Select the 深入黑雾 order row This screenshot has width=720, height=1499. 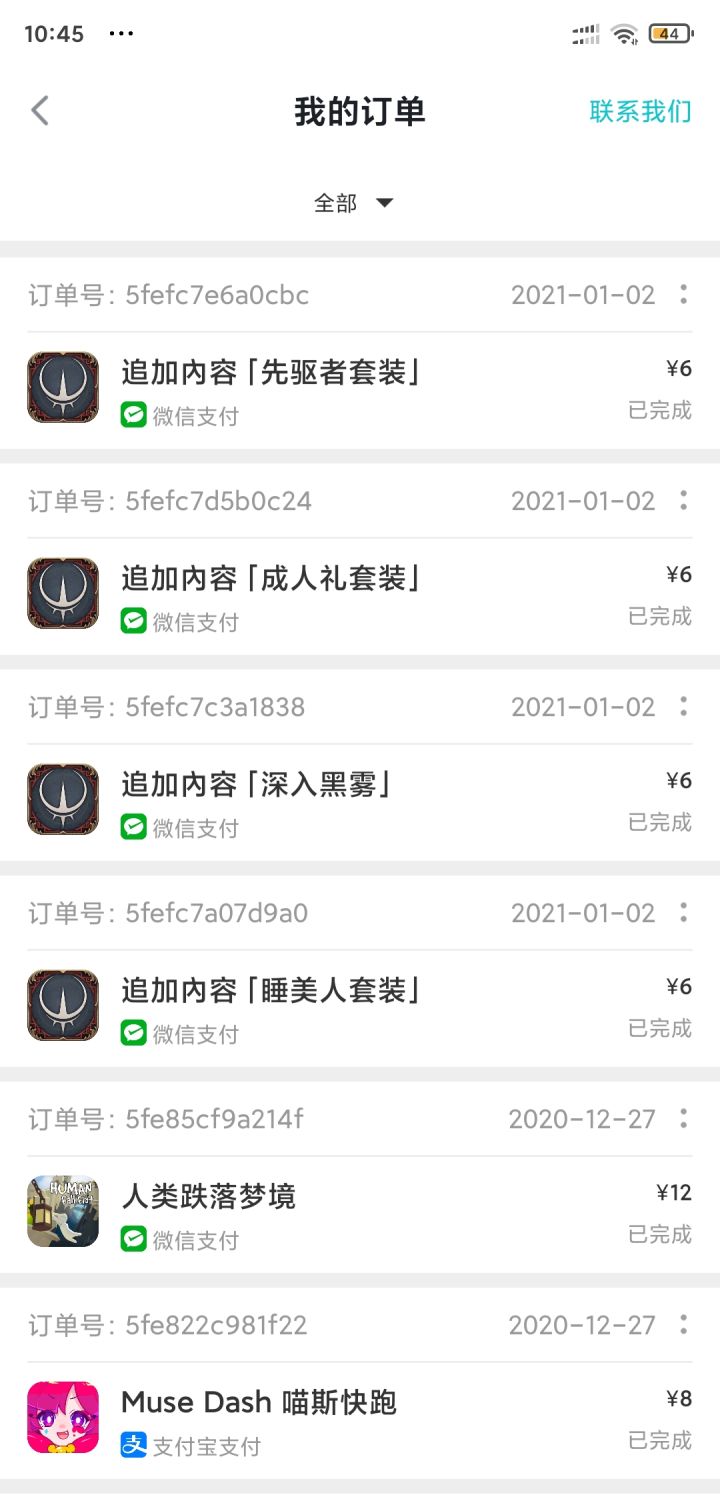point(360,802)
